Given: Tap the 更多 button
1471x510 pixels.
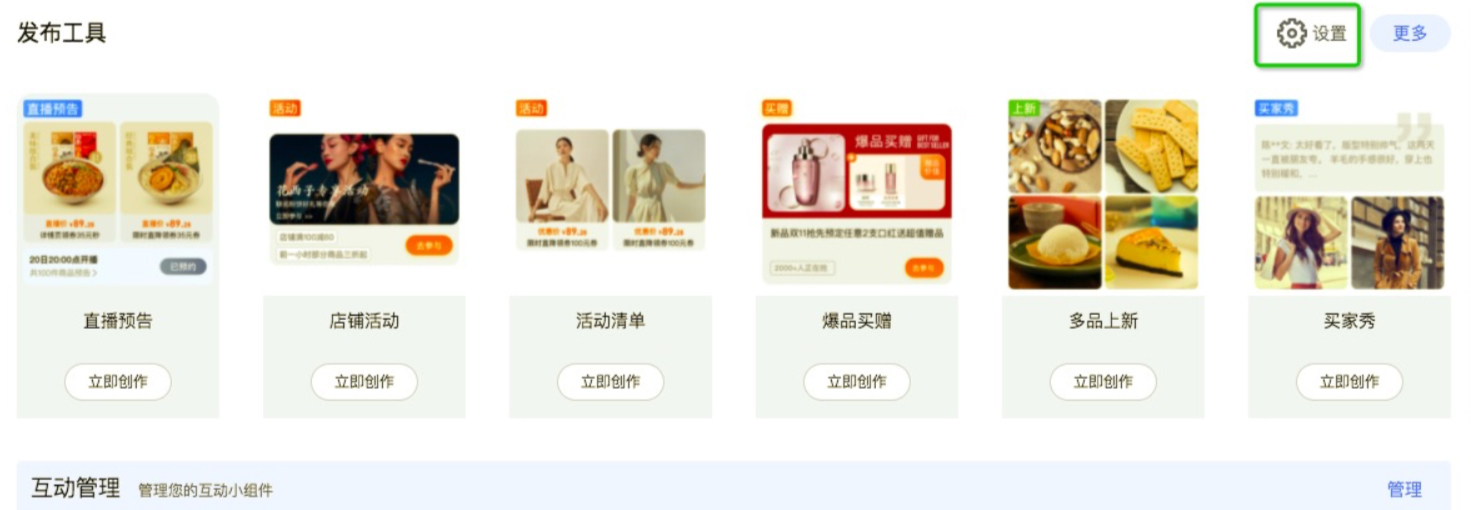Looking at the screenshot, I should point(1409,34).
